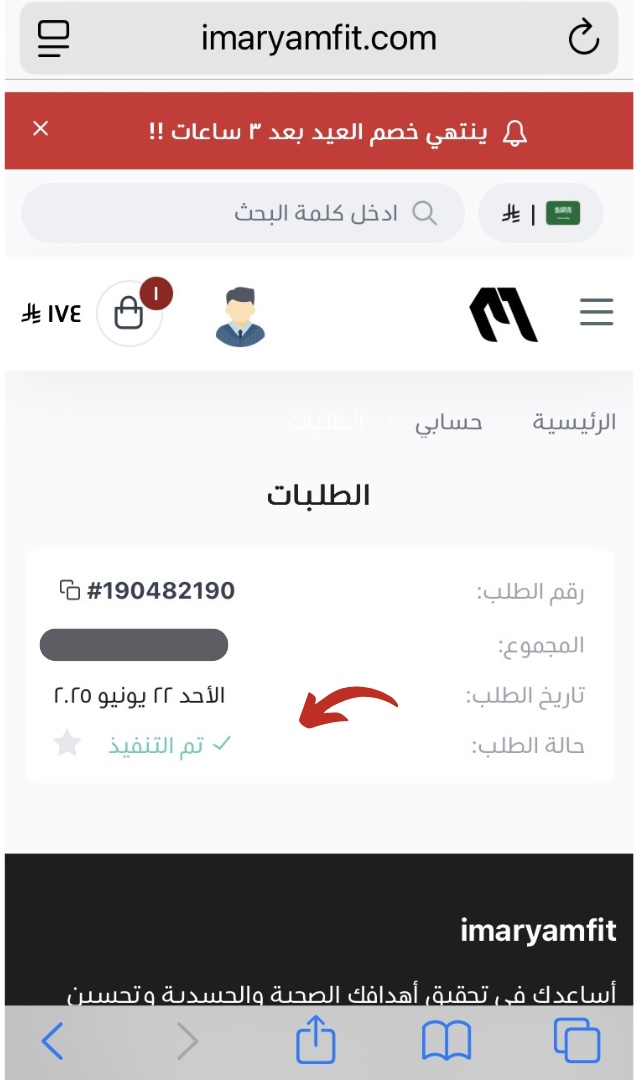Open the hamburger menu
The image size is (637, 1080).
coord(596,313)
